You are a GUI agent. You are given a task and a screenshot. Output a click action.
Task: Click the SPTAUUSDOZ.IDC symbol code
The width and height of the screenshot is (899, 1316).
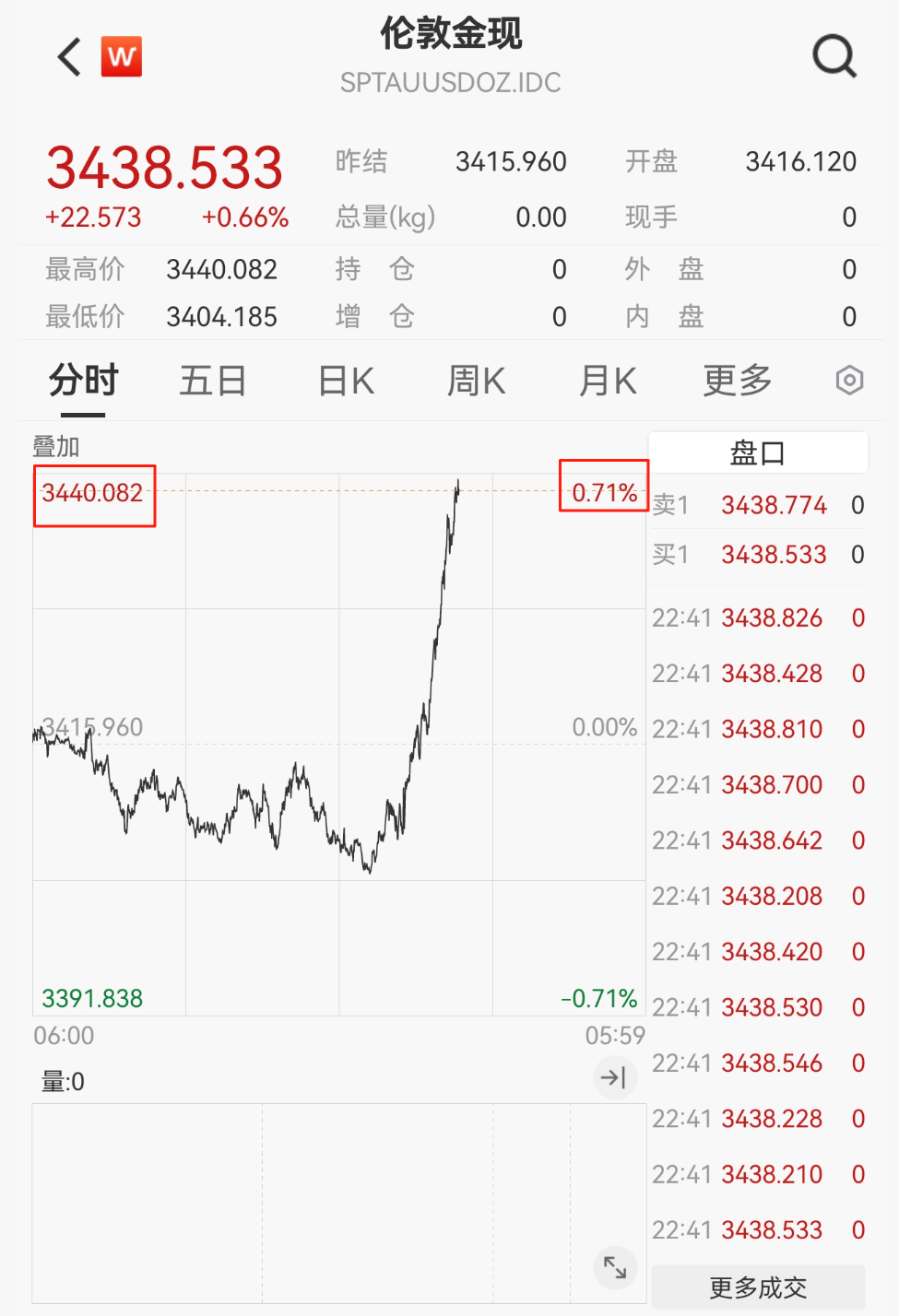click(451, 82)
